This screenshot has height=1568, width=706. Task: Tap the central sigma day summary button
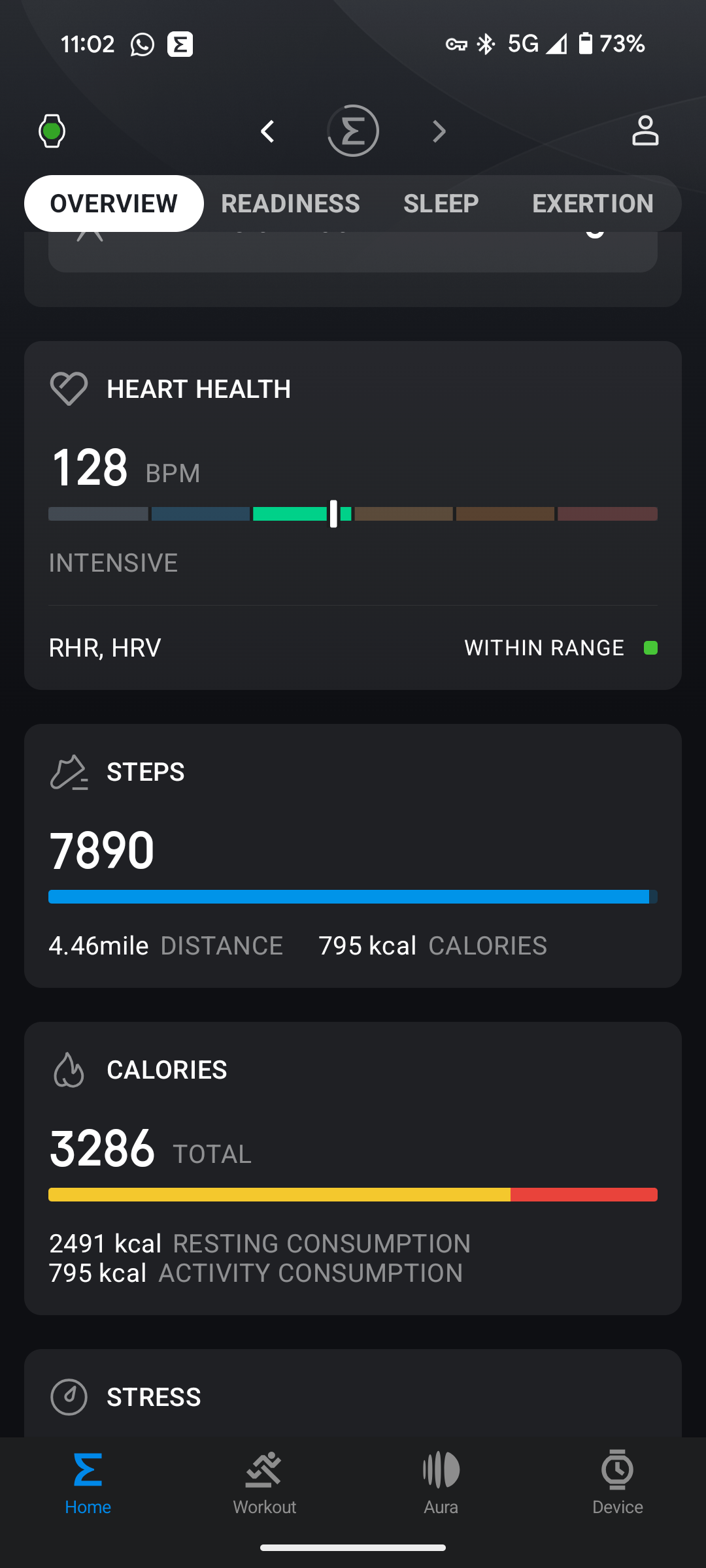click(x=353, y=131)
